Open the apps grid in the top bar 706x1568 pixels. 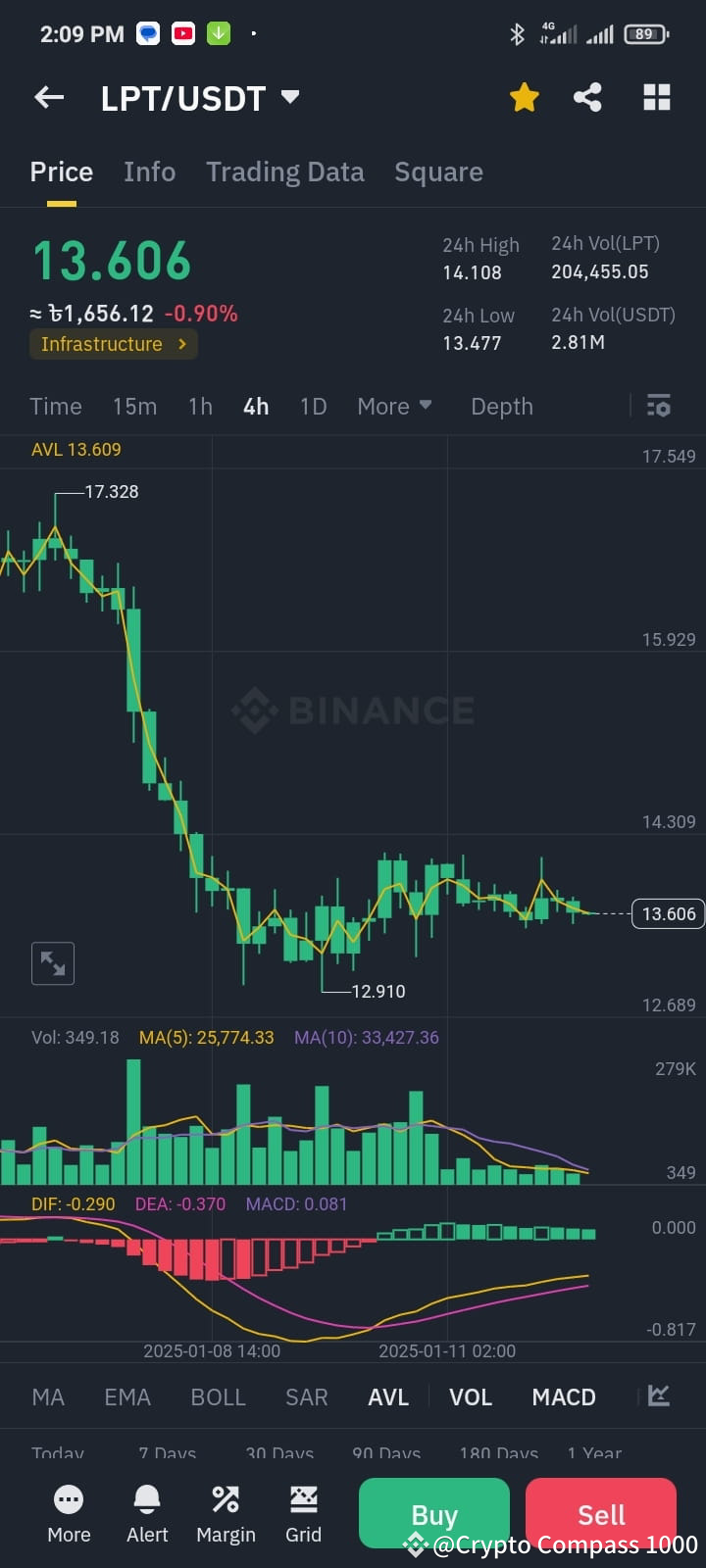[x=656, y=97]
